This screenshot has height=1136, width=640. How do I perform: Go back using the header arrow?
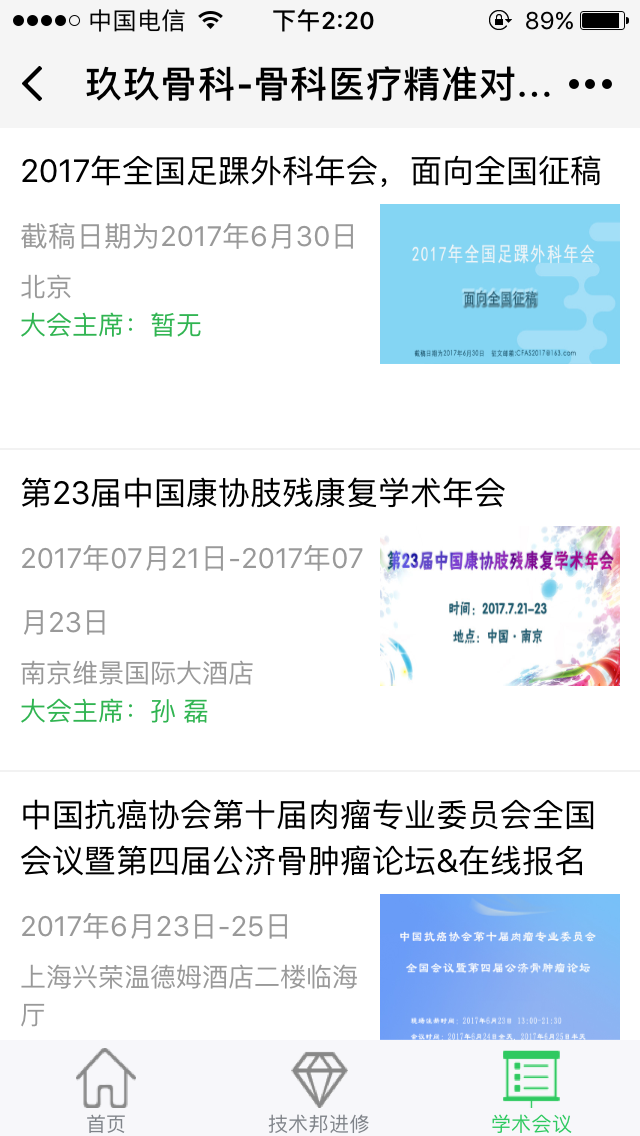[33, 85]
